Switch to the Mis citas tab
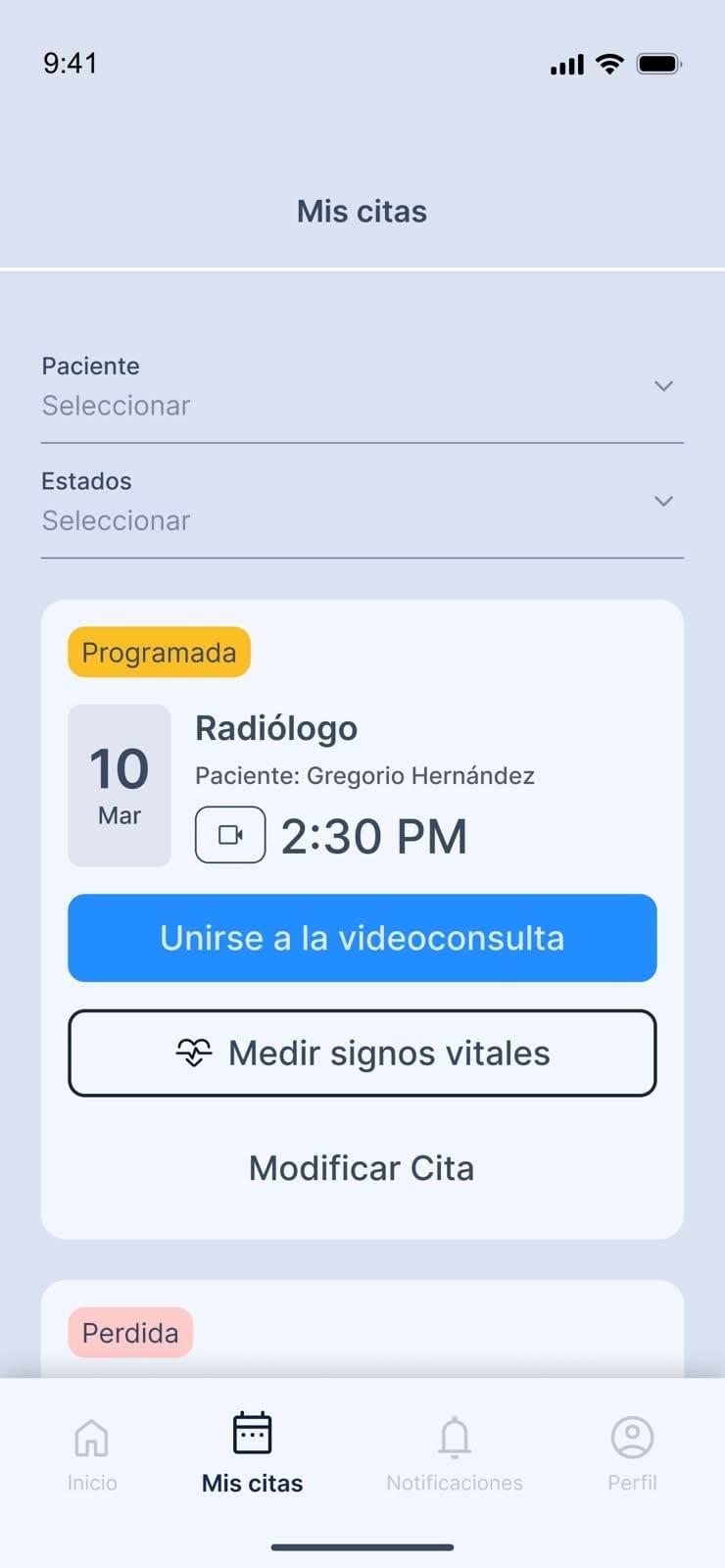This screenshot has width=725, height=1568. (252, 1453)
